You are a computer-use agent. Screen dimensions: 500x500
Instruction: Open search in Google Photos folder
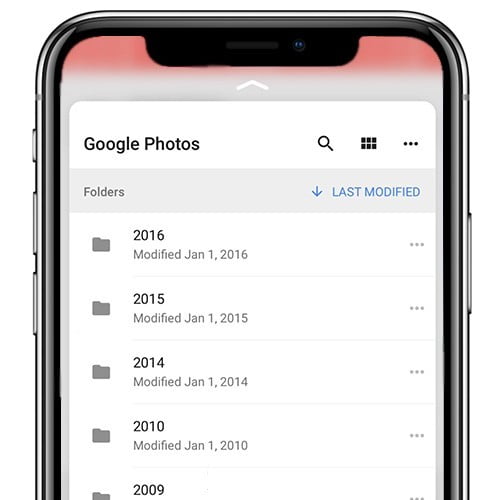[325, 144]
